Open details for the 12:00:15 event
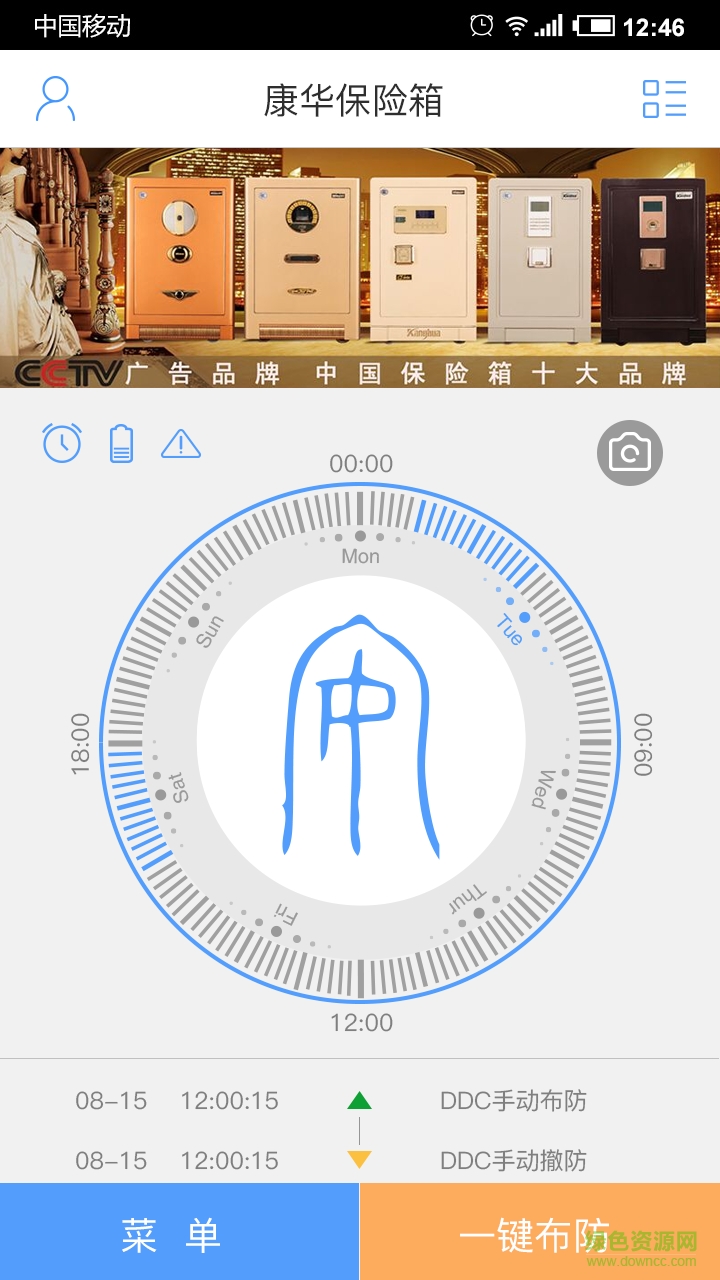The height and width of the screenshot is (1280, 720). point(230,1100)
